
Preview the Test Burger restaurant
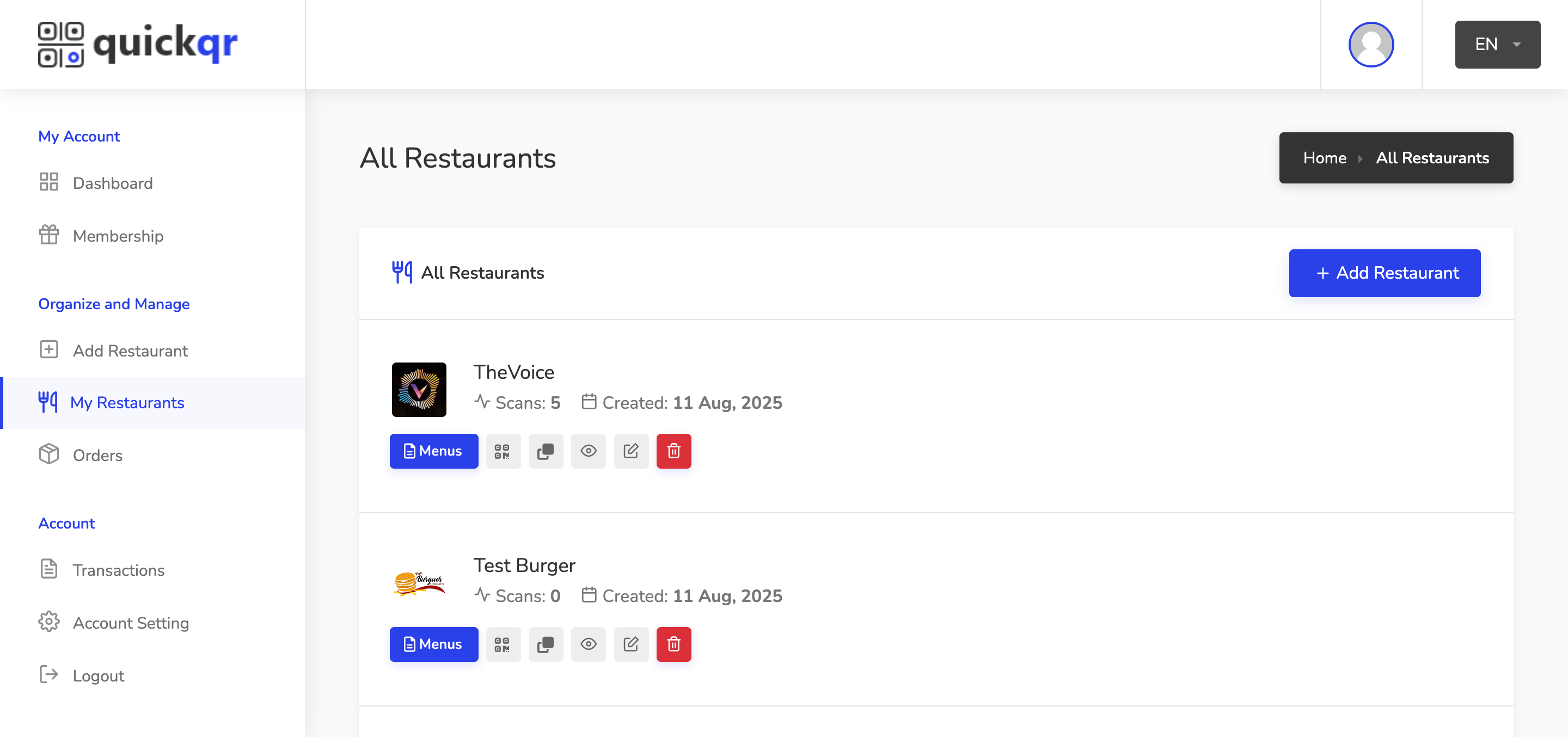[588, 644]
